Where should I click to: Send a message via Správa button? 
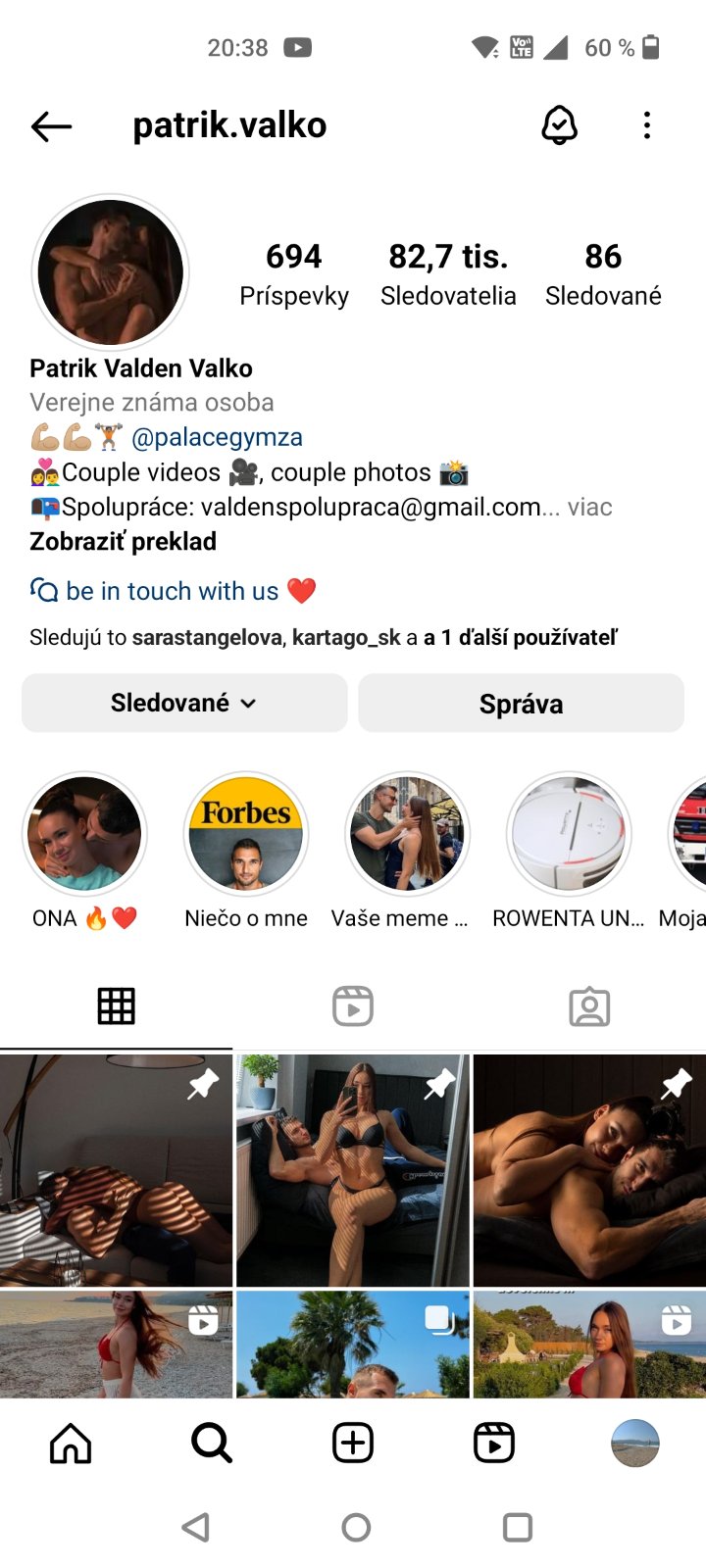(x=521, y=704)
